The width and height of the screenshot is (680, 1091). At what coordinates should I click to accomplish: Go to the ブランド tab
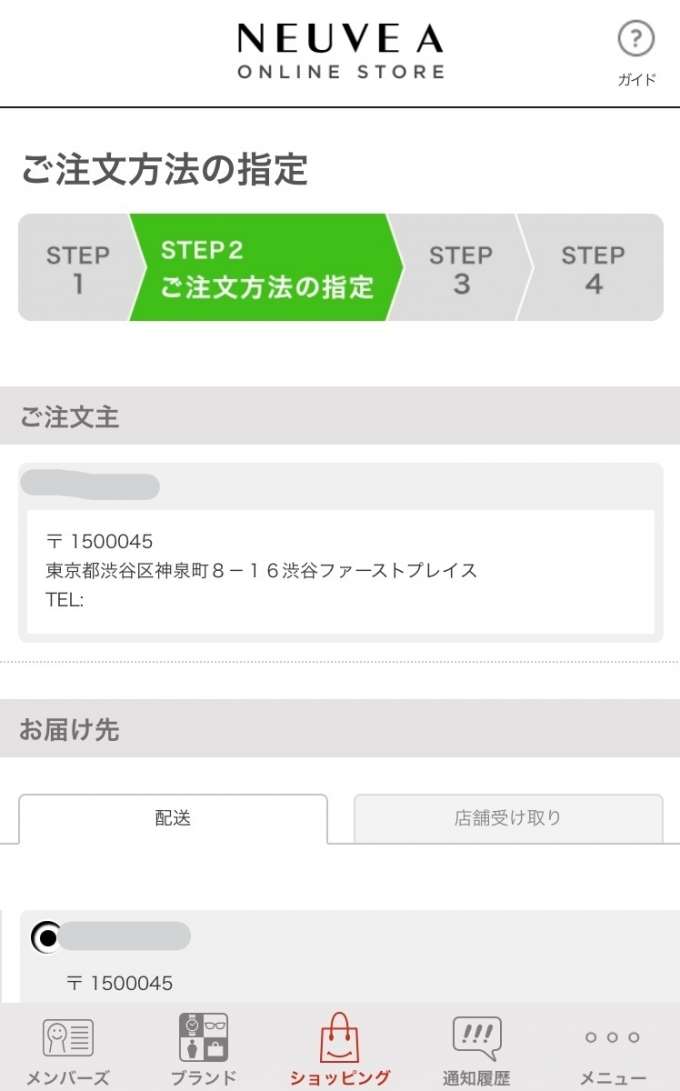[x=204, y=1049]
